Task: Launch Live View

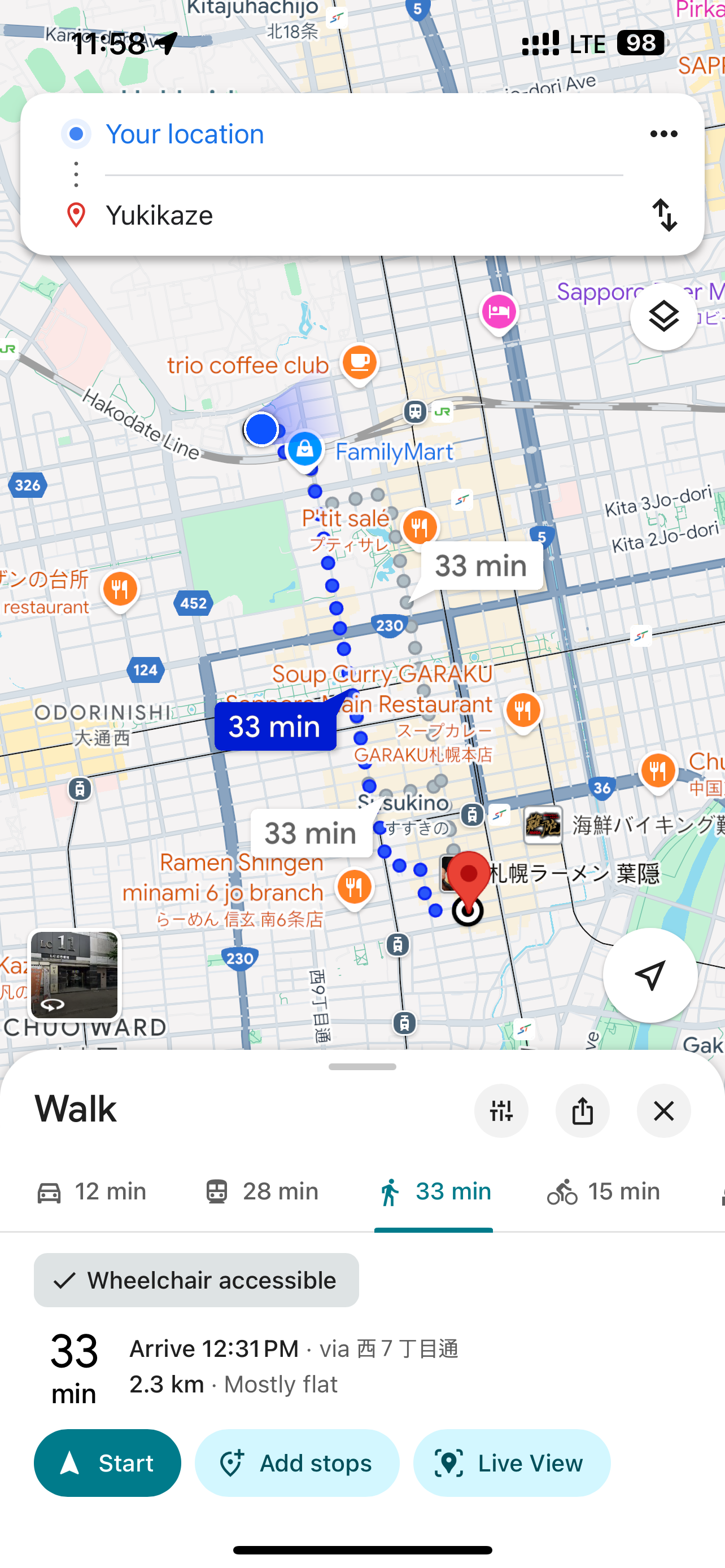Action: (x=512, y=1462)
